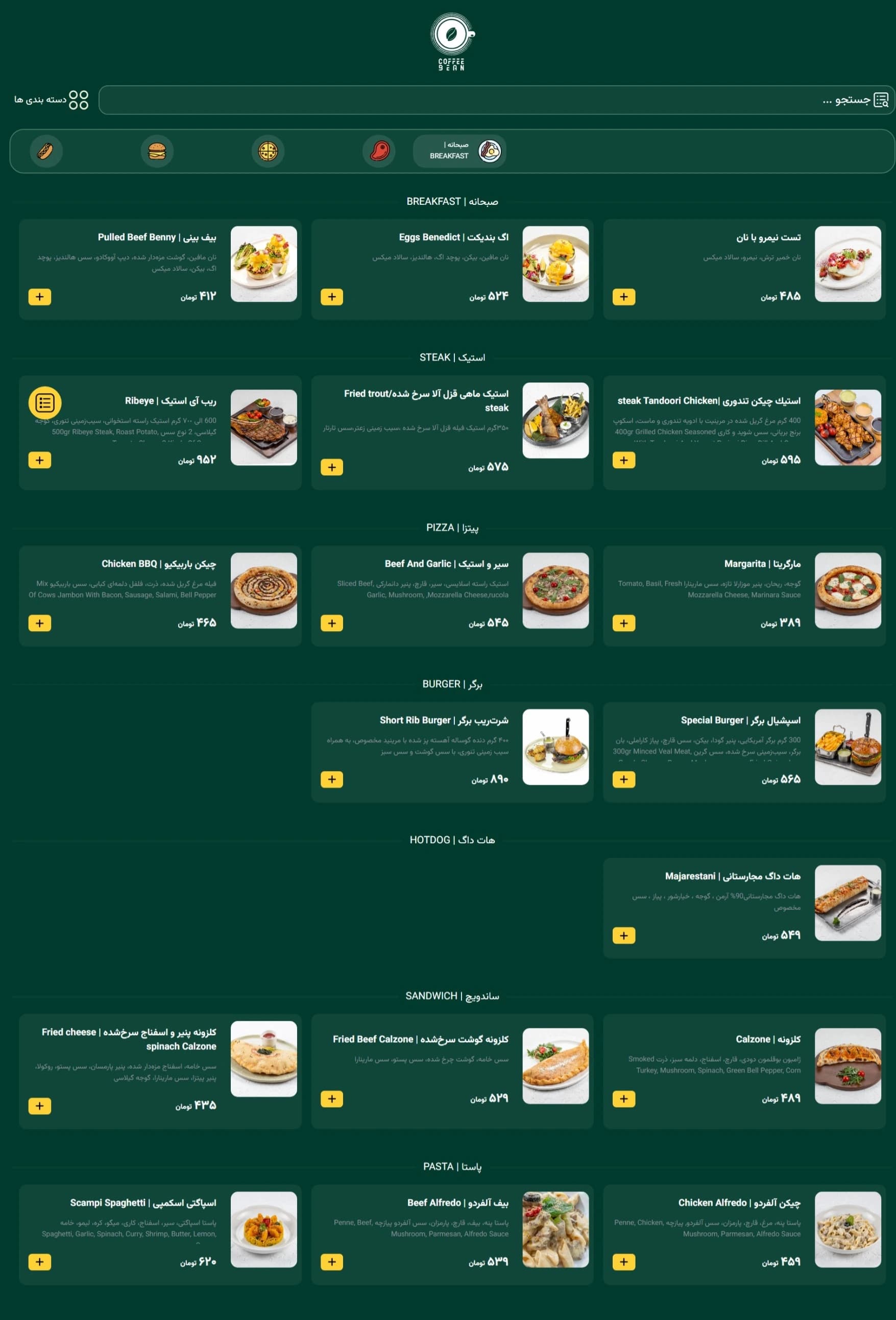Switch to the burger category icon
This screenshot has height=1320, width=896.
(x=157, y=151)
